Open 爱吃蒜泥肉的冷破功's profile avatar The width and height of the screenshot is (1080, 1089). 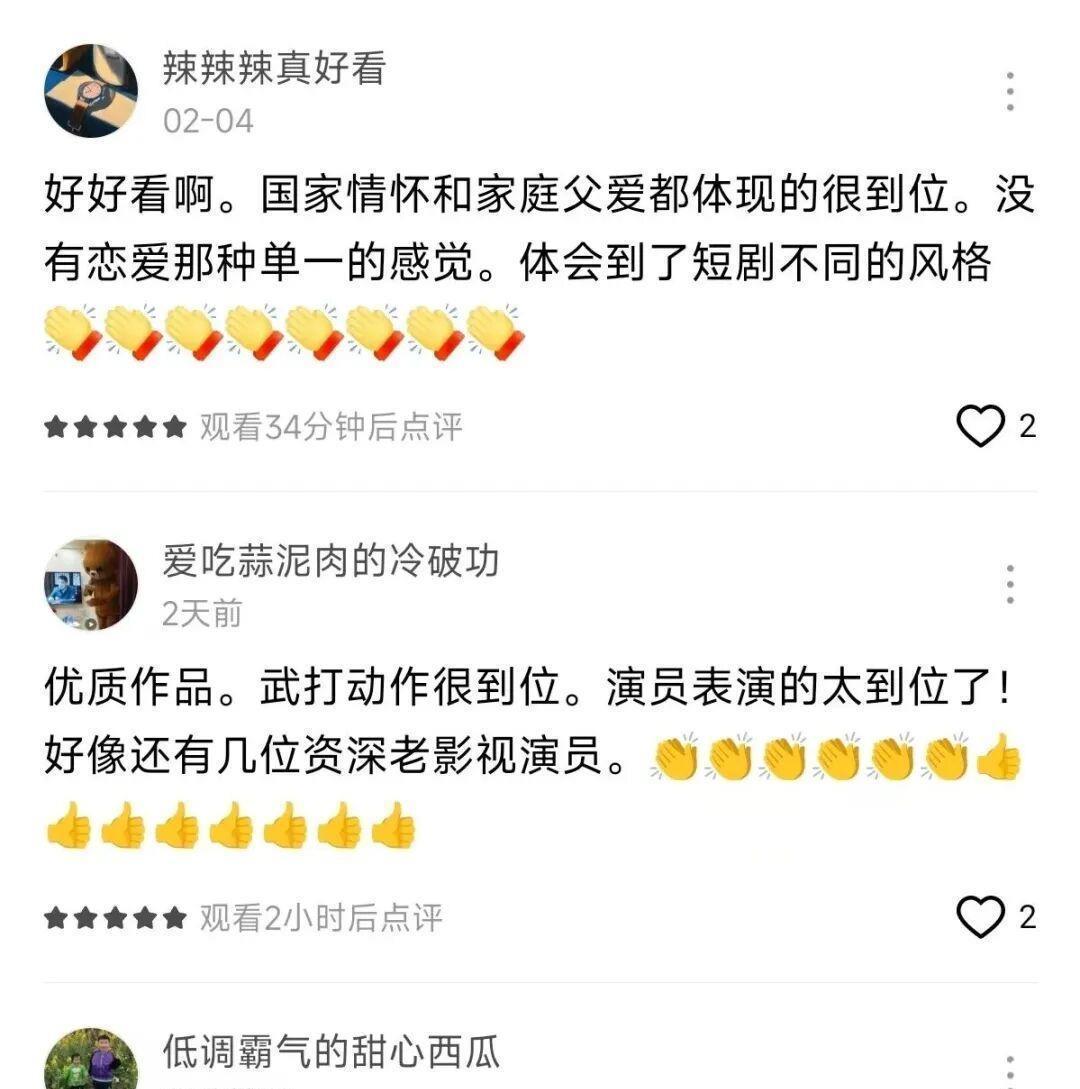tap(91, 584)
